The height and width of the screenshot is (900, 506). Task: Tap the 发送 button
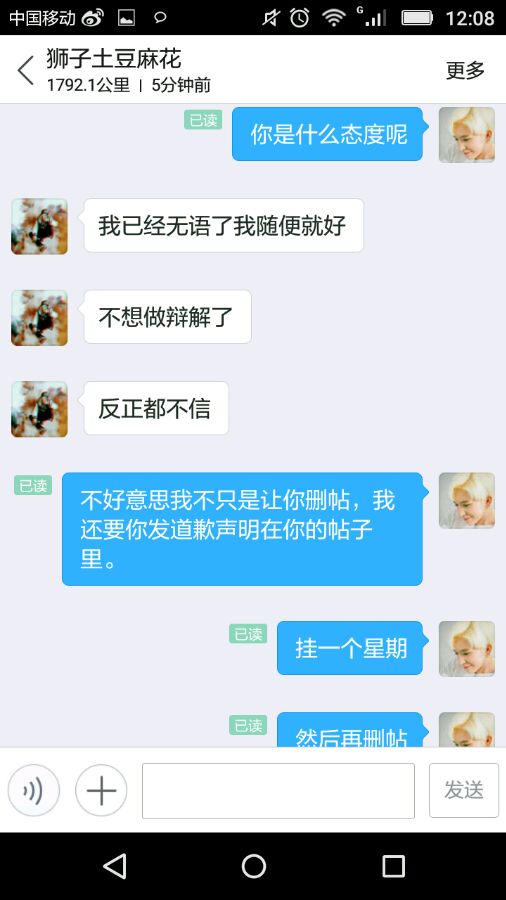click(x=464, y=790)
